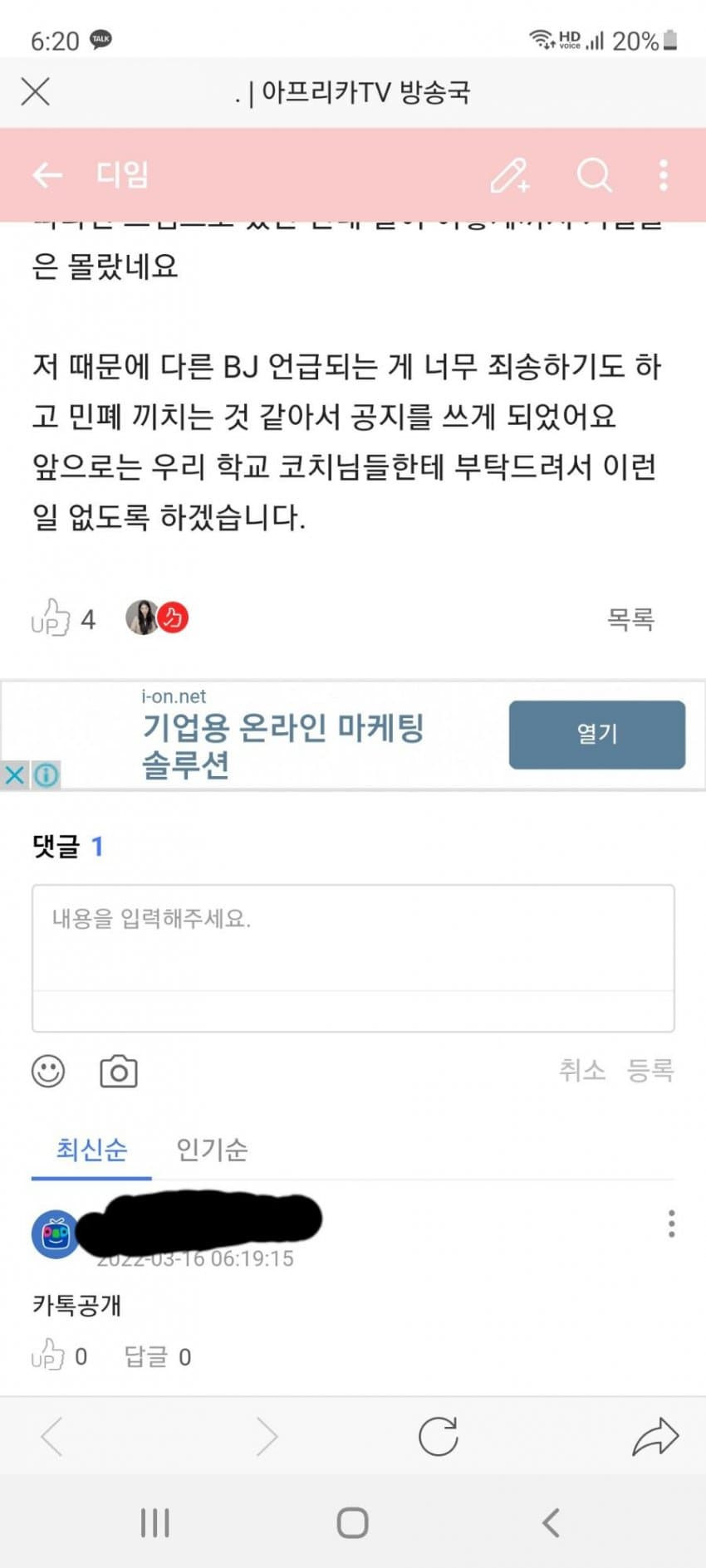This screenshot has height=1568, width=706.
Task: Switch to the 인기순 tab
Action: [x=212, y=1150]
